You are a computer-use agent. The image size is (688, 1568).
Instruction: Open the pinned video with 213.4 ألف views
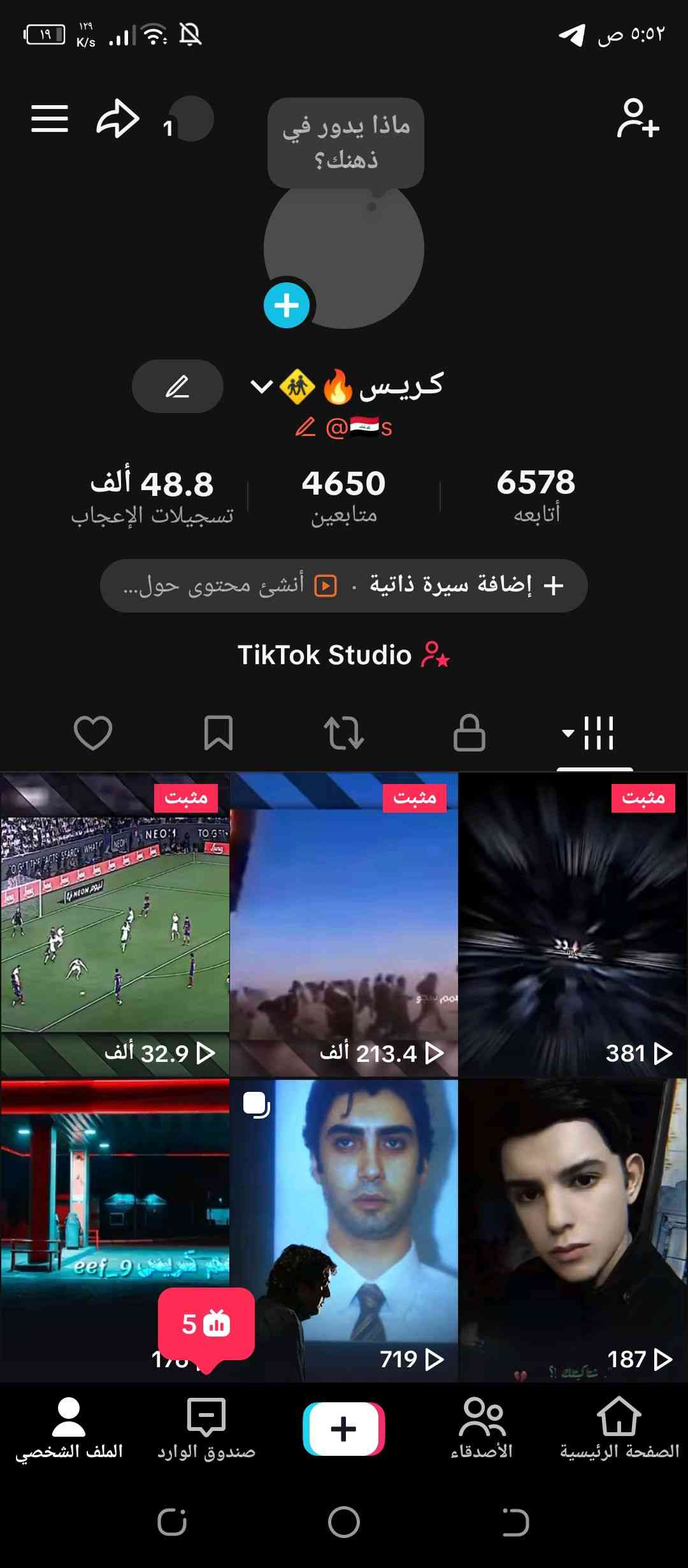click(344, 924)
